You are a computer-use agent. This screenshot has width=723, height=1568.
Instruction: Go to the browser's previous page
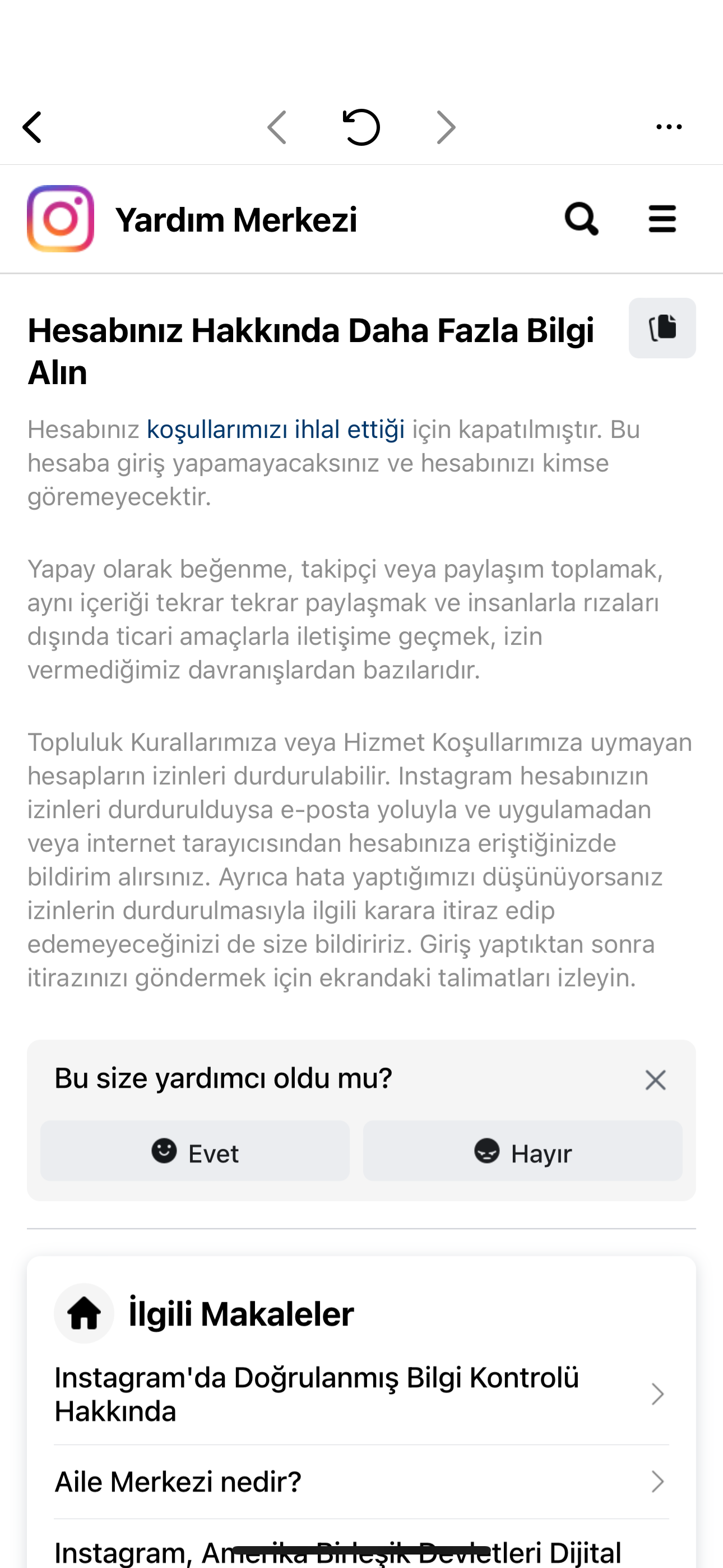277,127
